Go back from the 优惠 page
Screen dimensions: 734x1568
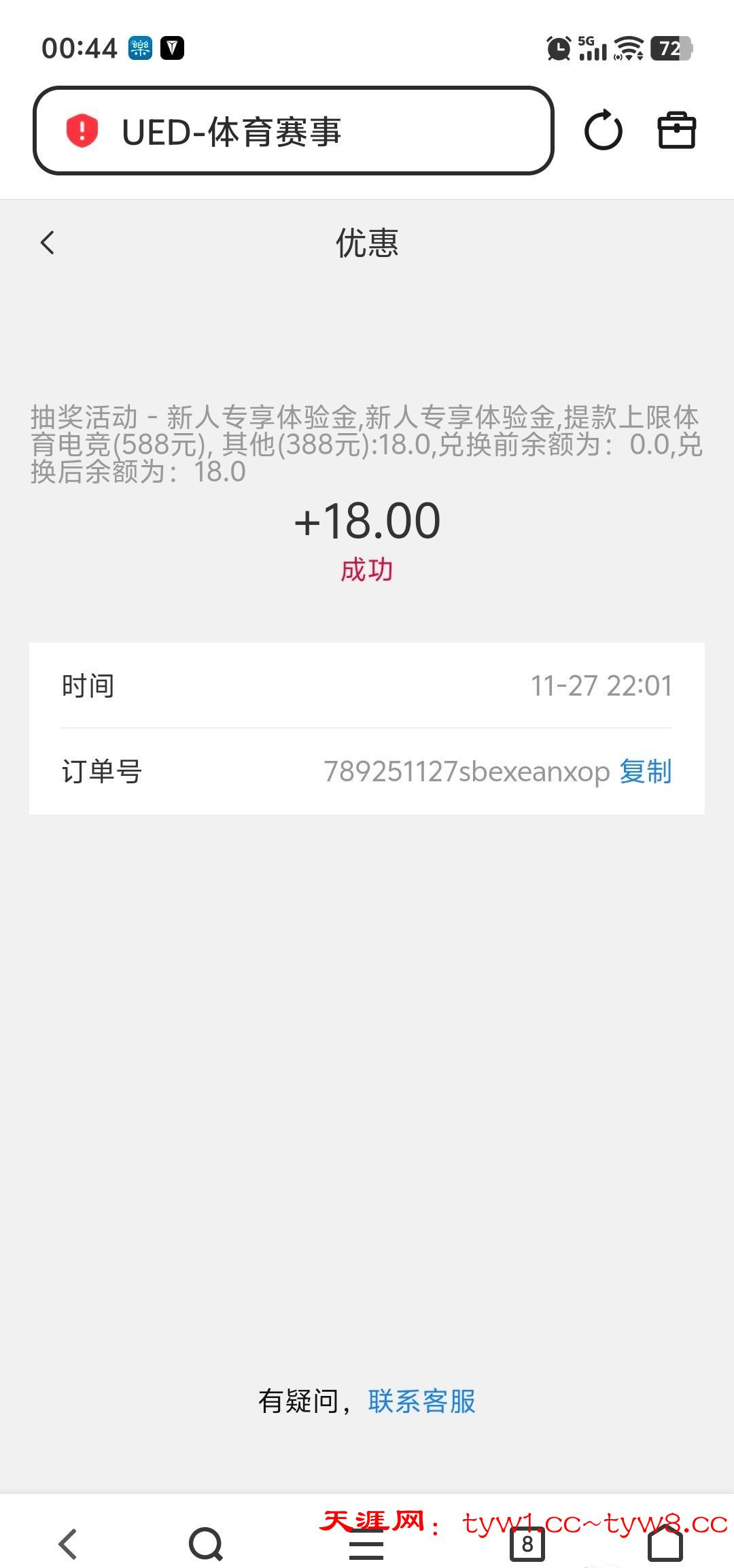pos(48,243)
